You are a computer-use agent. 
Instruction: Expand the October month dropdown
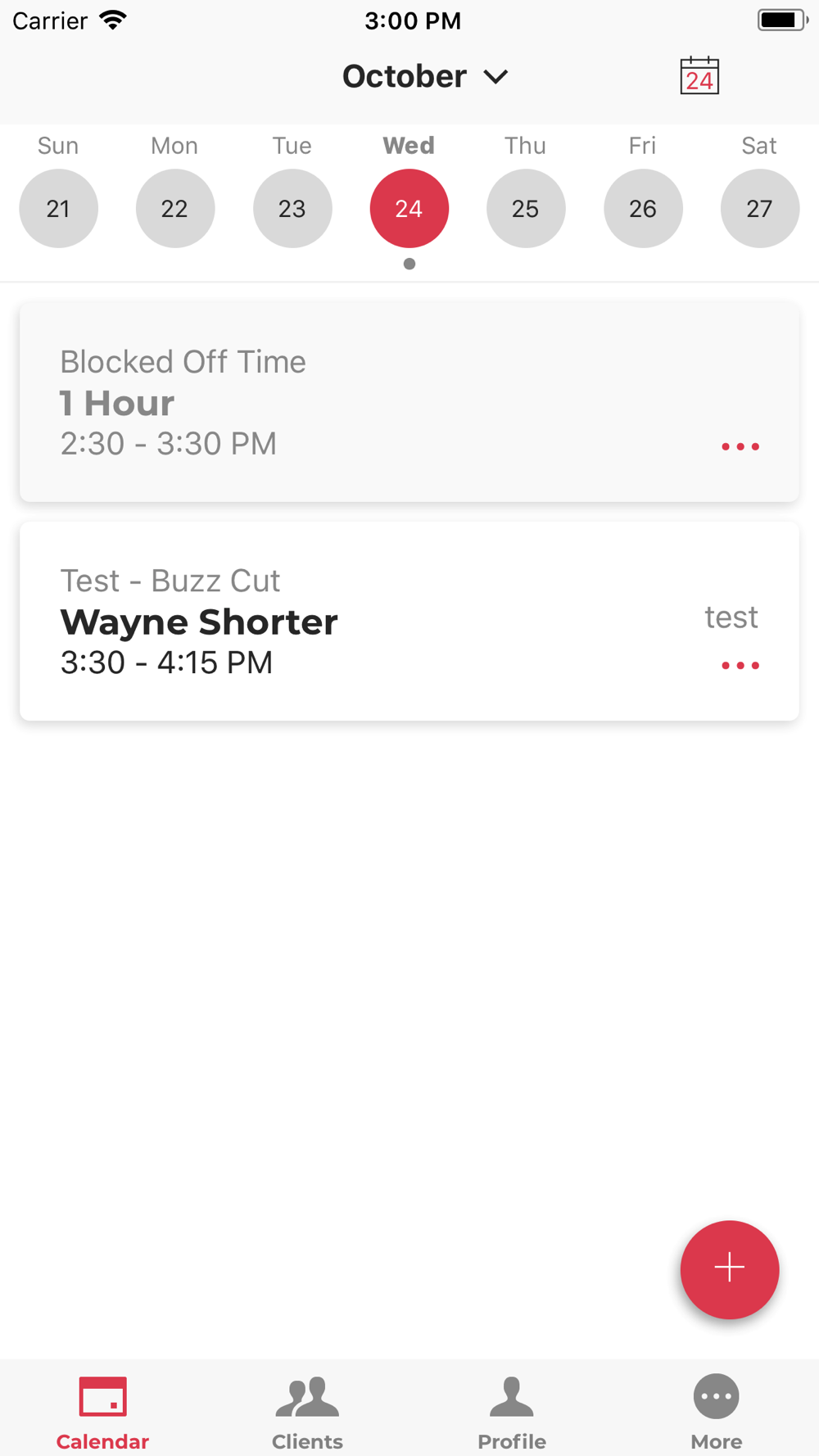(x=425, y=76)
